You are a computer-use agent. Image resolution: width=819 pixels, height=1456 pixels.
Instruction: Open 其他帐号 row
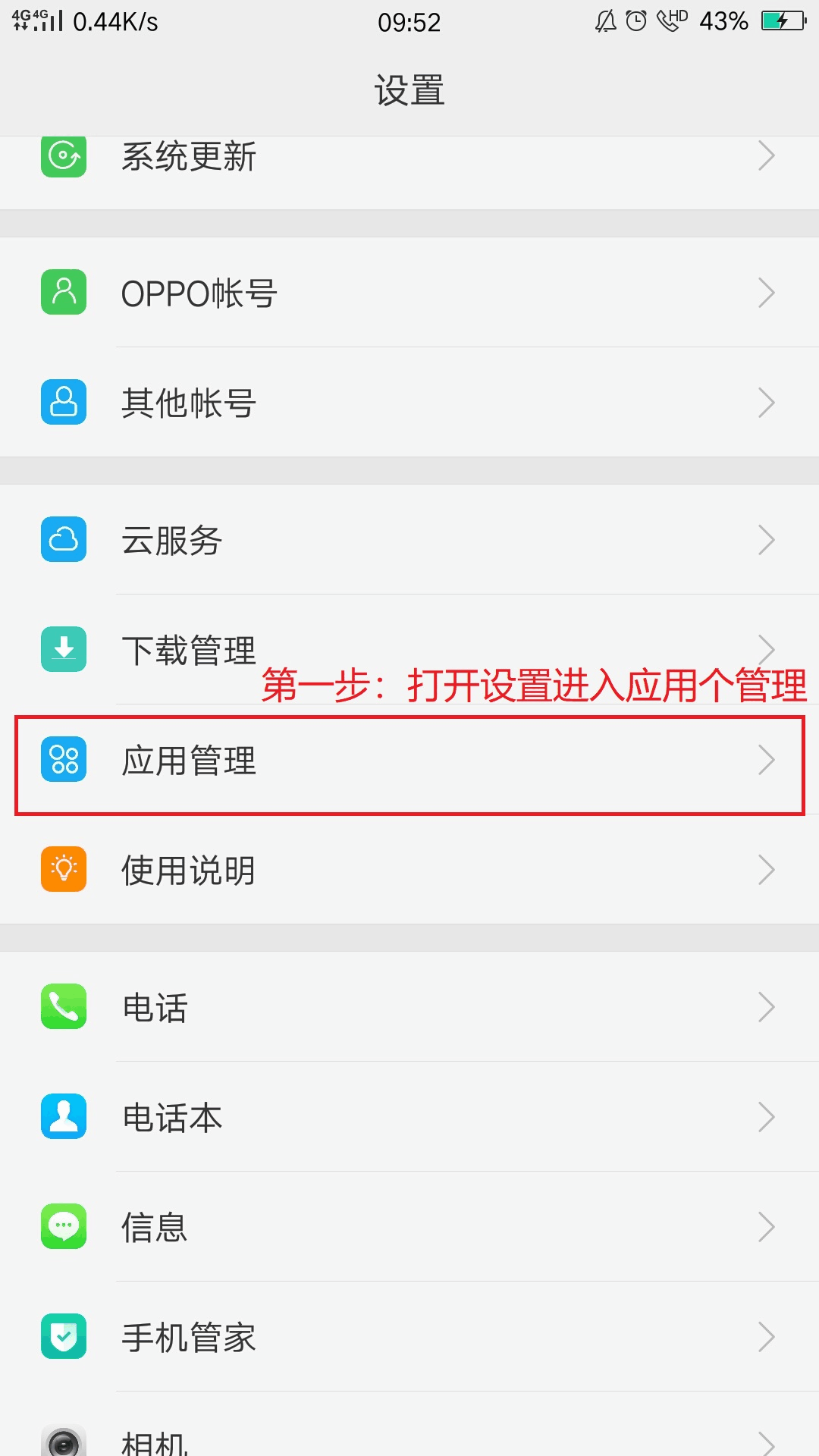409,403
